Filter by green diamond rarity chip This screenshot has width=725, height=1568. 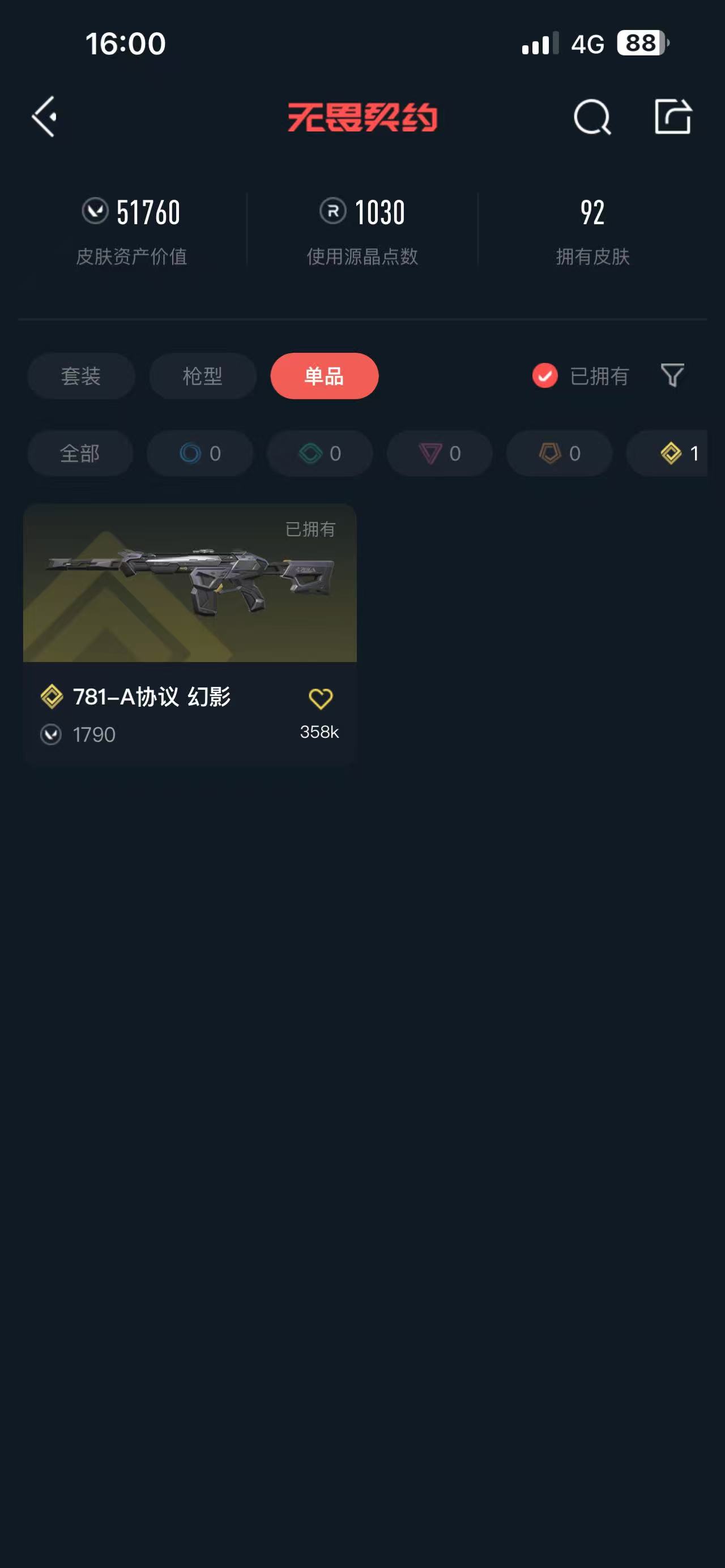pyautogui.click(x=319, y=454)
